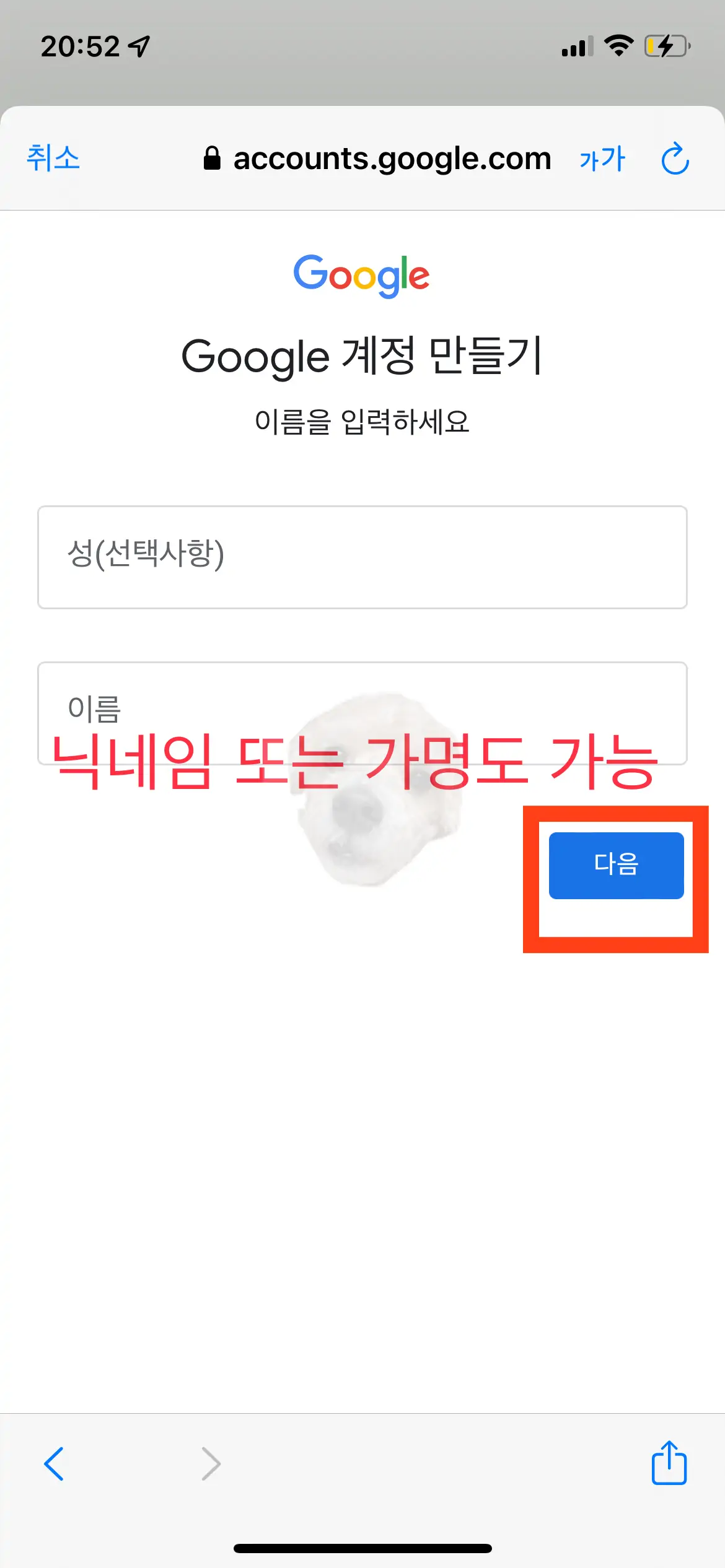This screenshot has width=725, height=1568.
Task: Open the 가가 text size control
Action: 602,159
